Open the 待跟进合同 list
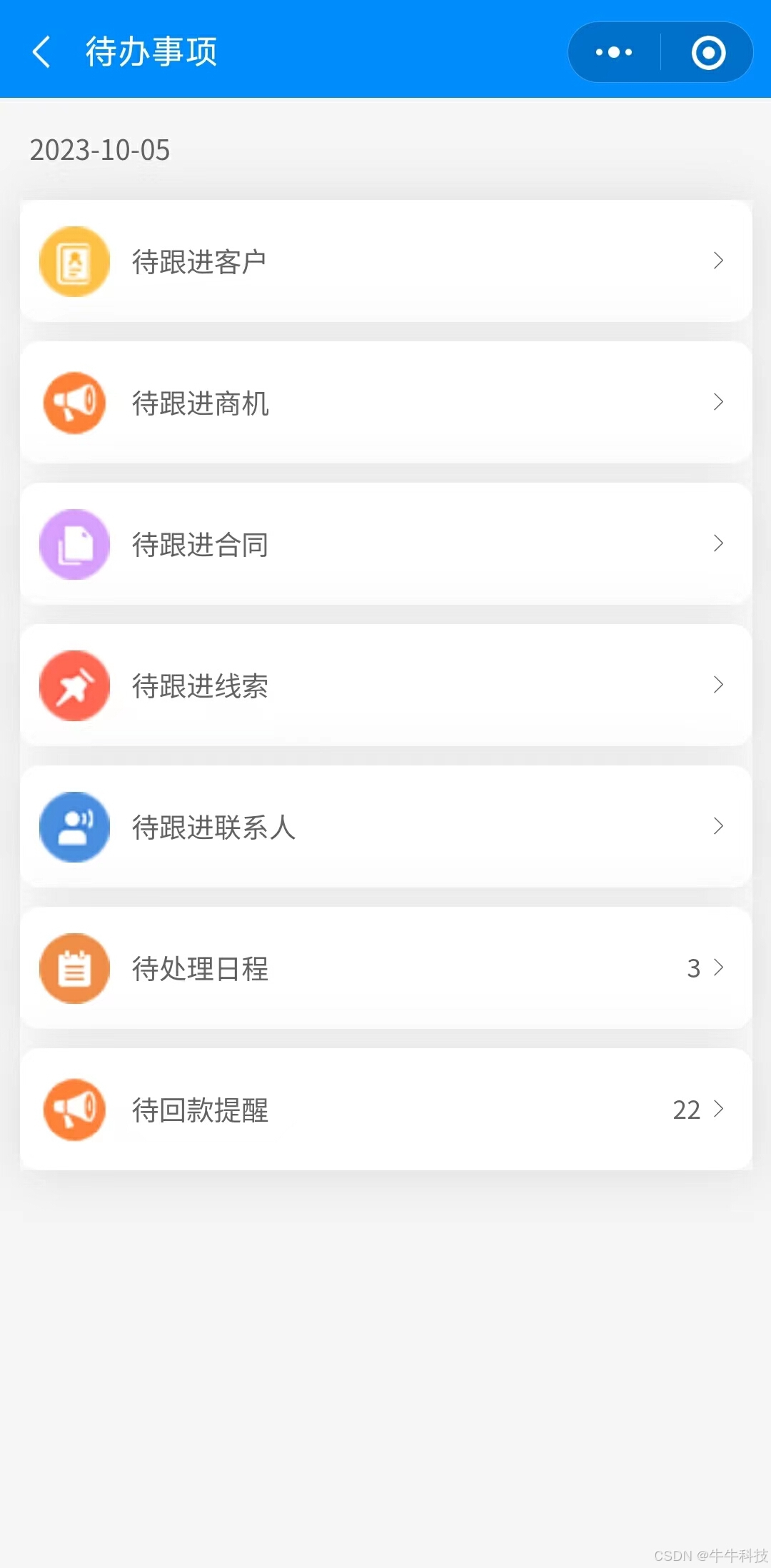 385,543
